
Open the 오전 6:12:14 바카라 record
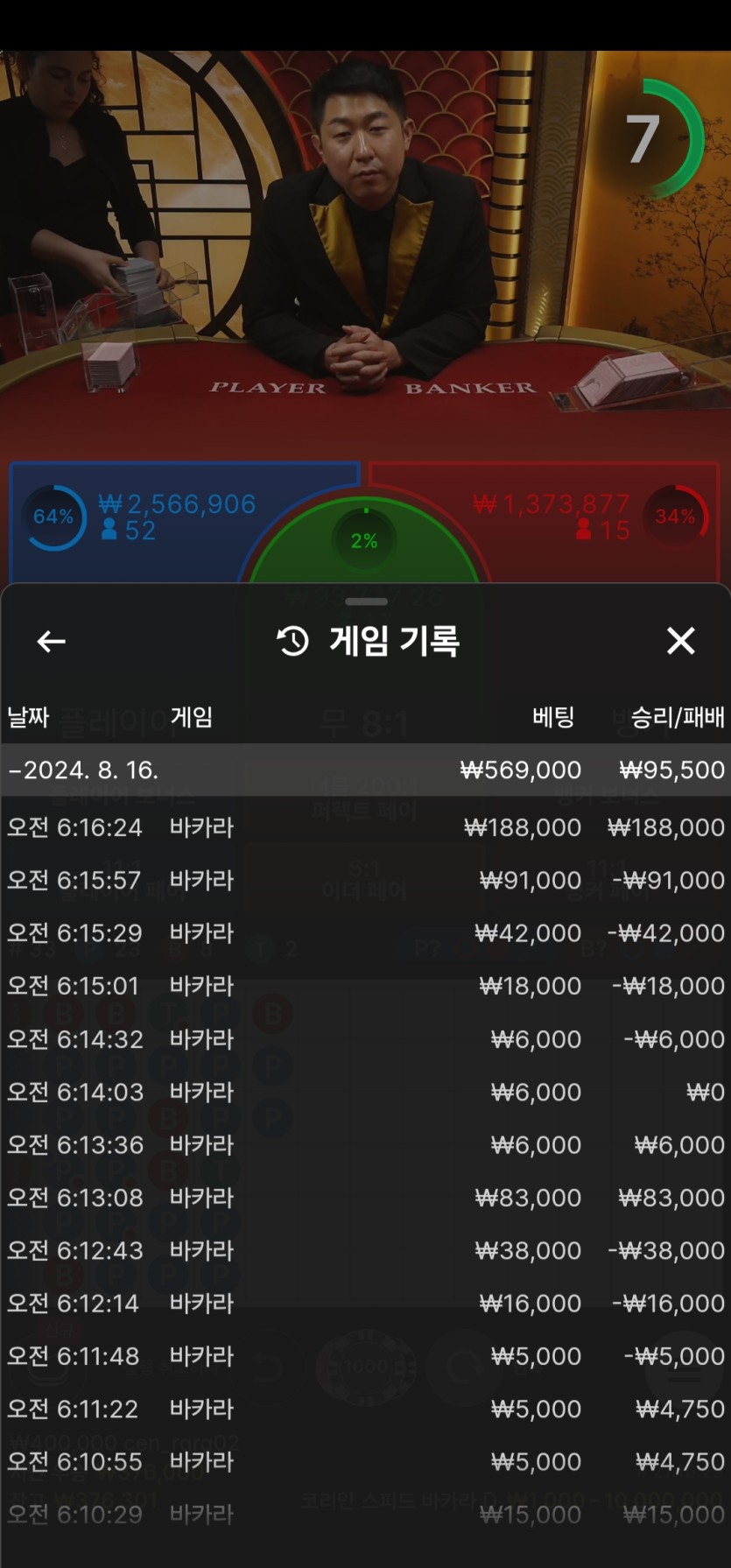coord(365,1304)
